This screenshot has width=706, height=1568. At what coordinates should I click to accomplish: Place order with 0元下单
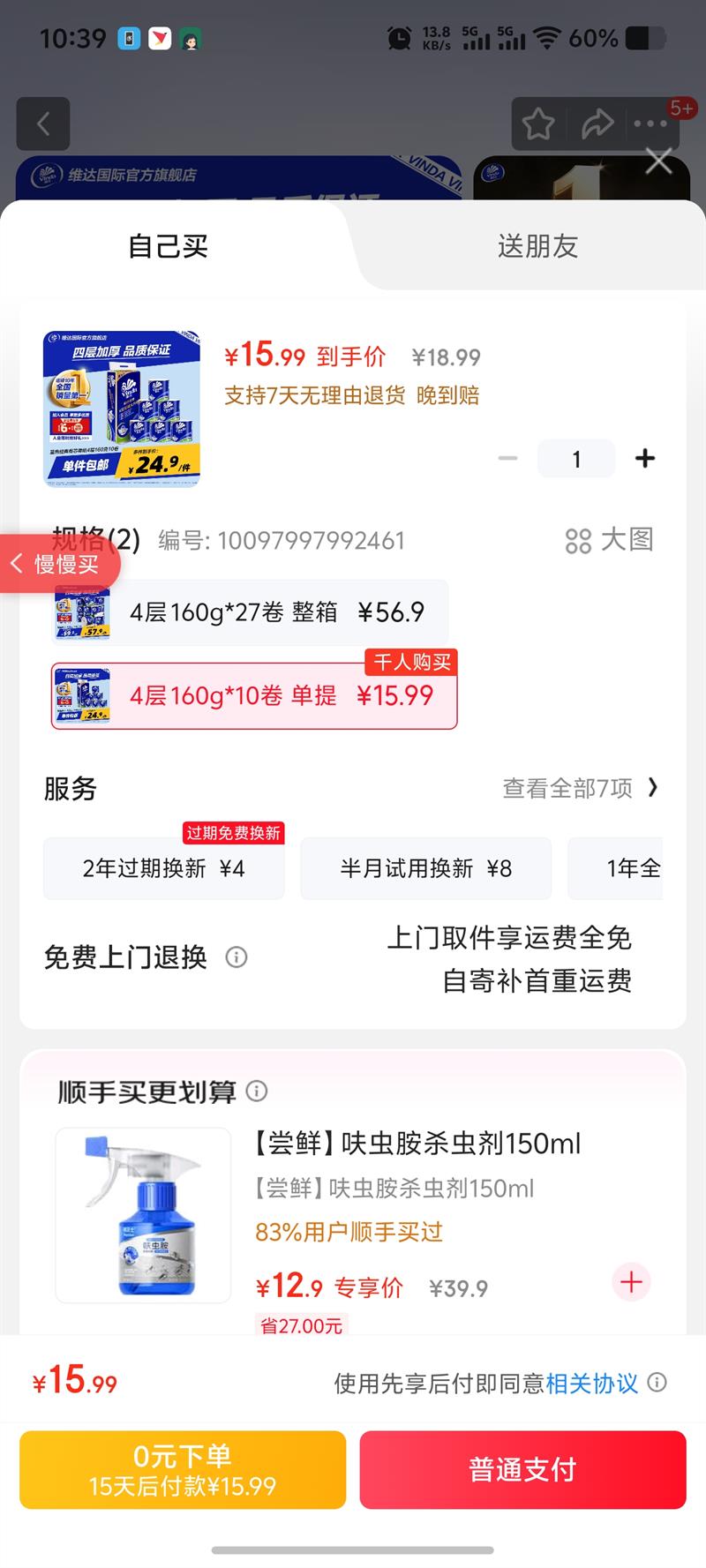point(183,1470)
